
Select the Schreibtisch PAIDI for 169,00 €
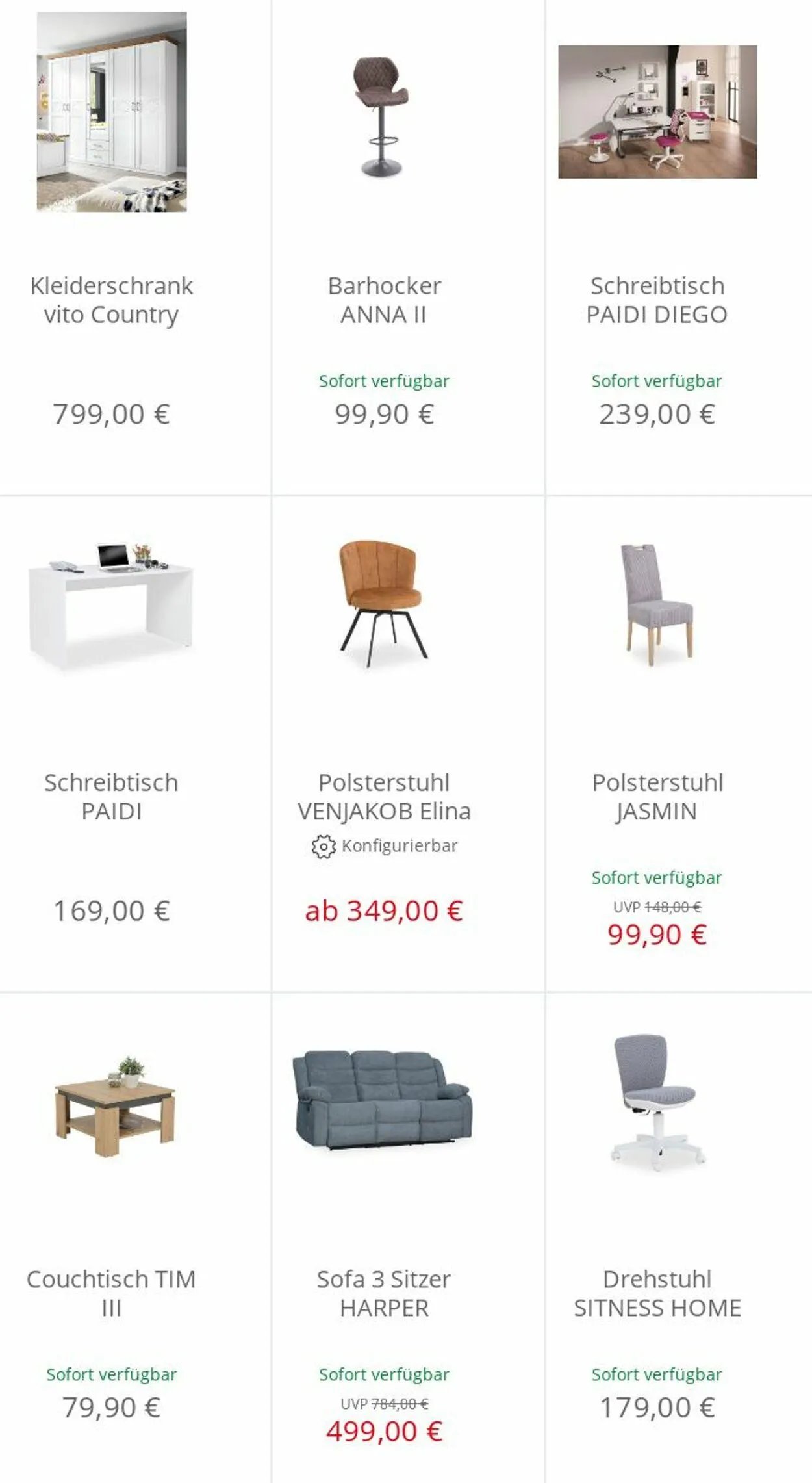(112, 797)
